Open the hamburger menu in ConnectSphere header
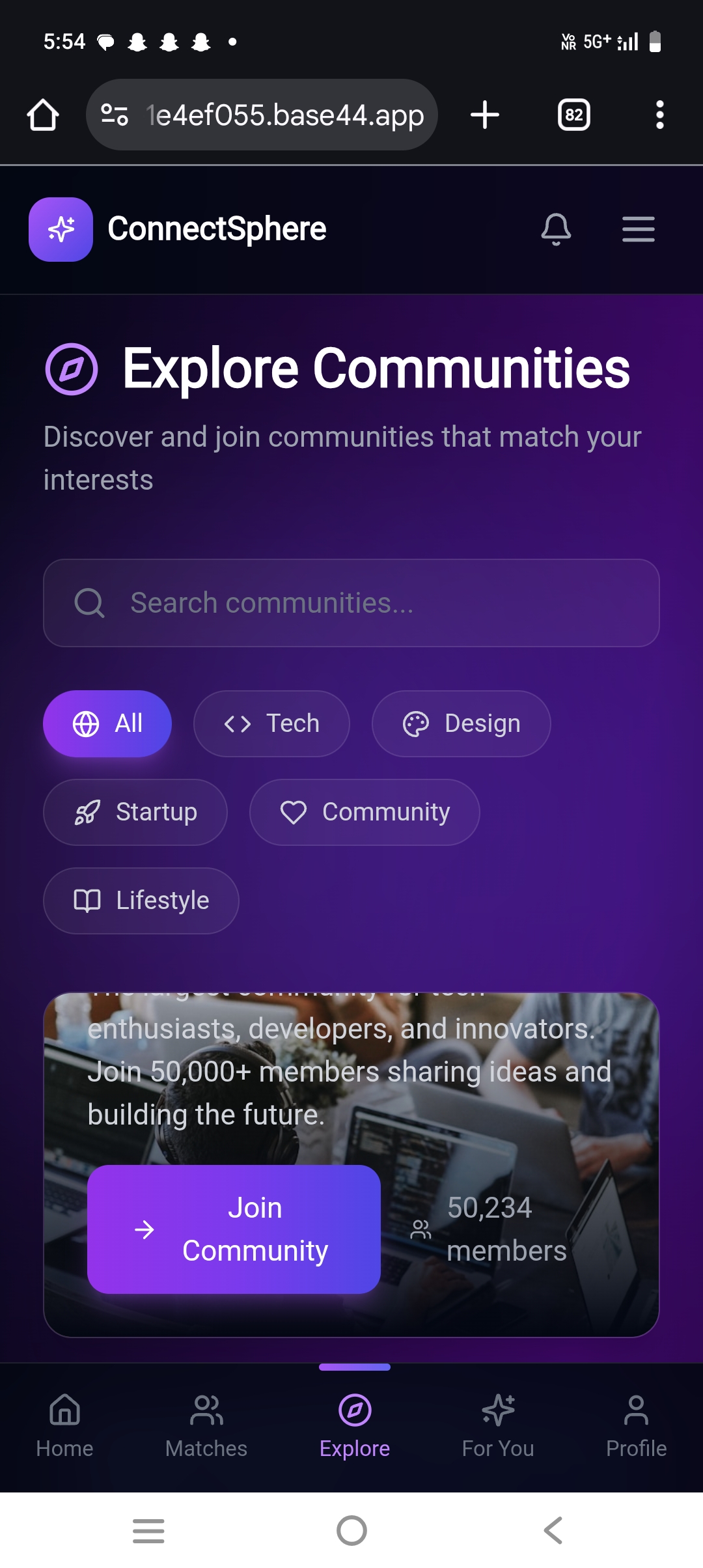 point(638,229)
